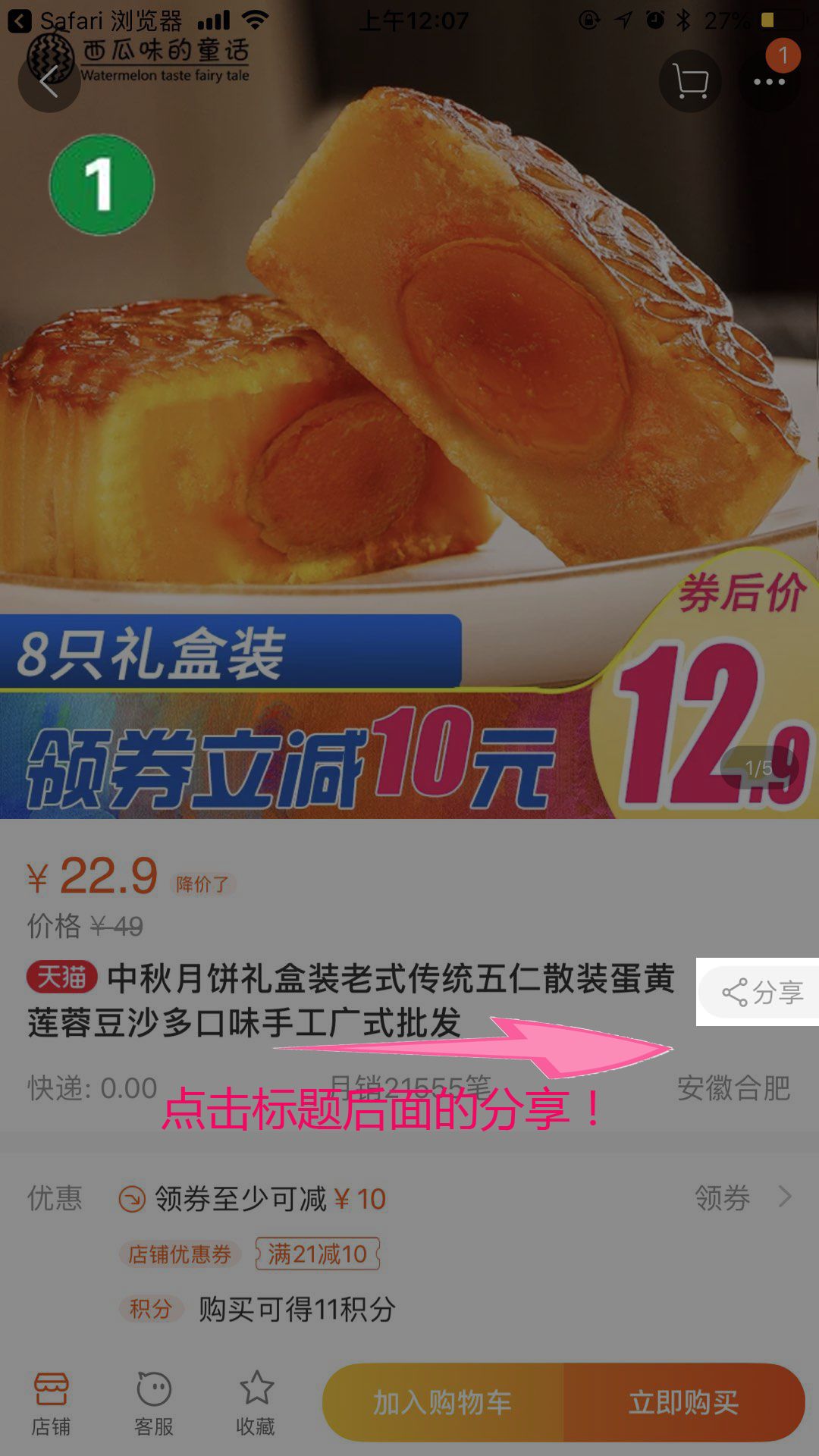Add item to favorites with 收藏
Image resolution: width=819 pixels, height=1456 pixels.
[x=256, y=1403]
